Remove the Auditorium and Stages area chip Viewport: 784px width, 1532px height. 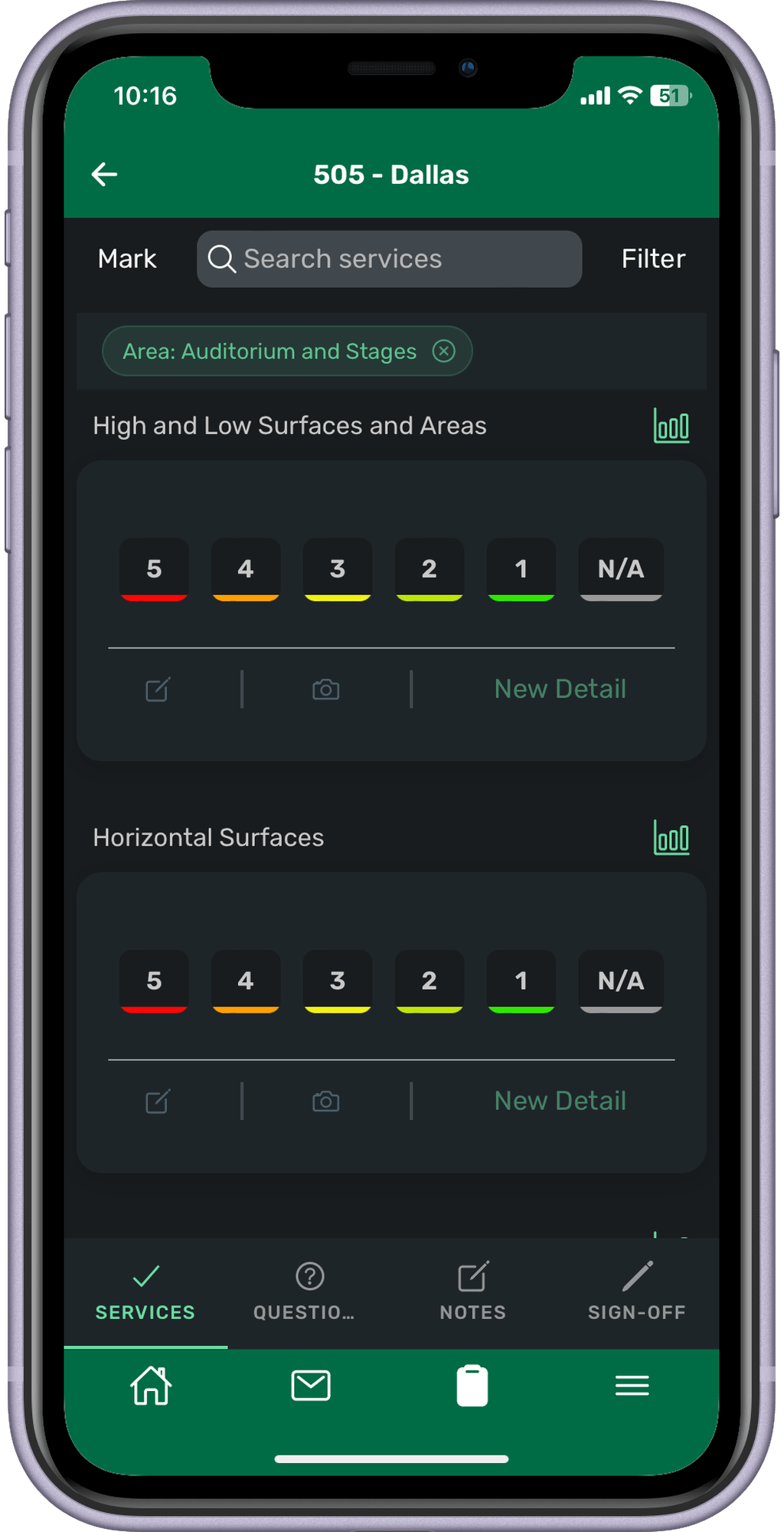pos(443,351)
